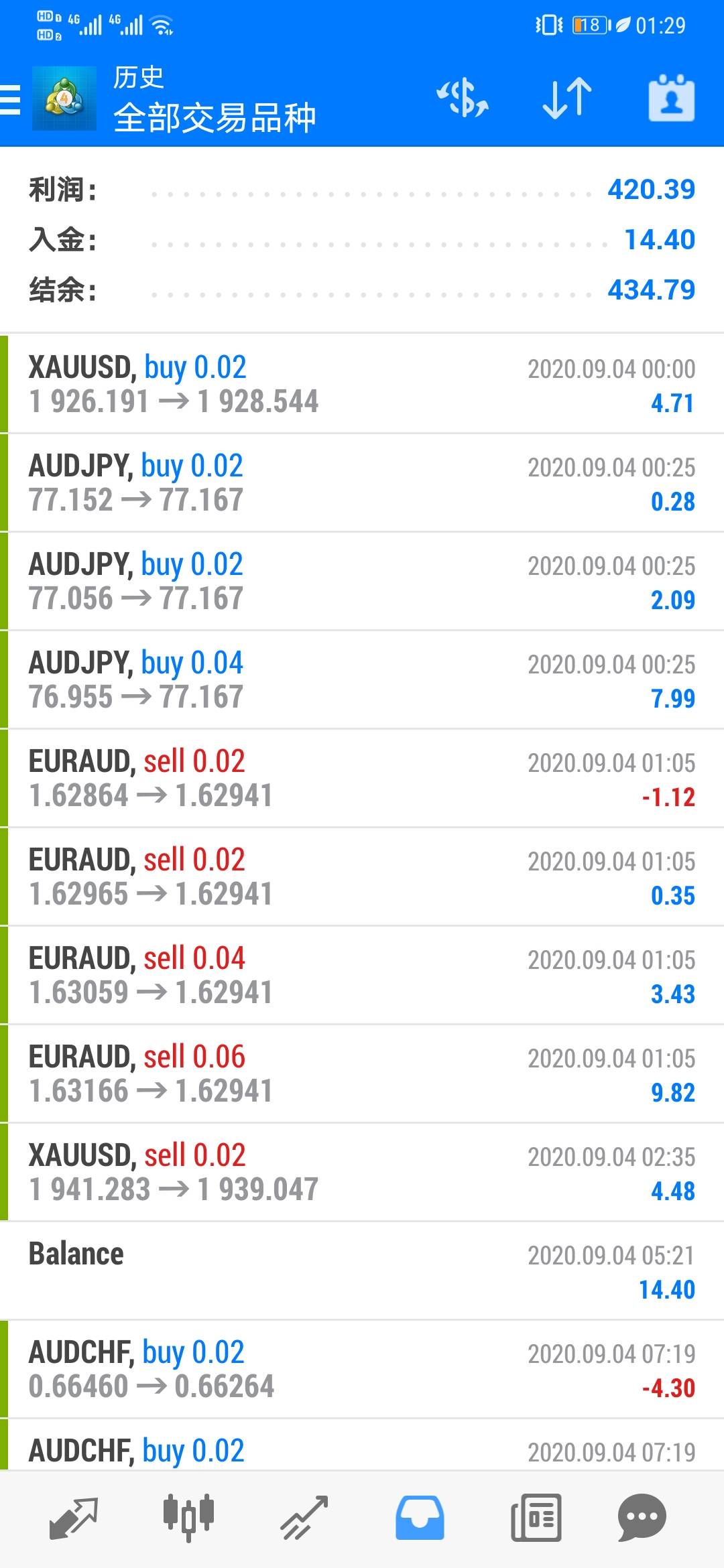Switch to the Quotes tab

[x=74, y=1517]
